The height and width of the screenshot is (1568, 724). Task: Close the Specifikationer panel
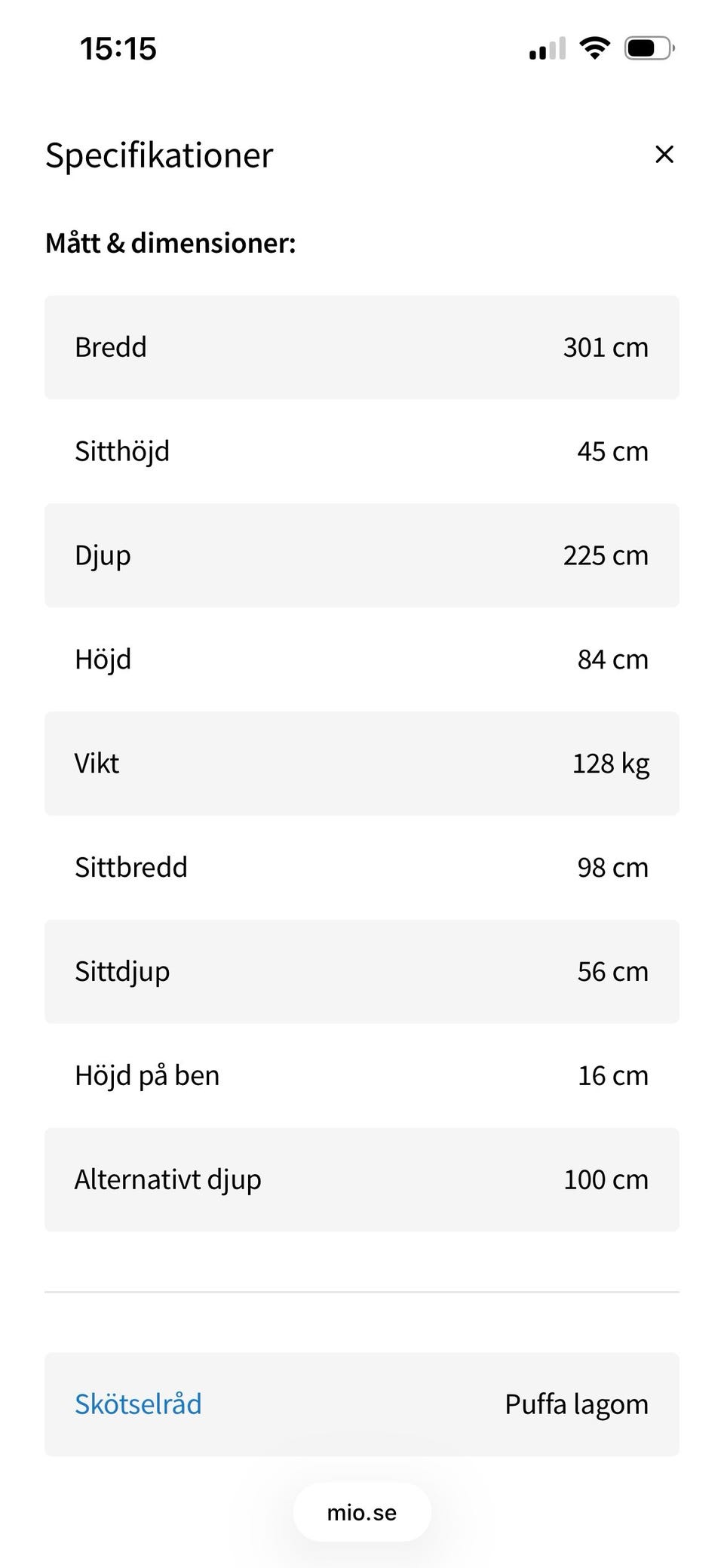coord(664,154)
